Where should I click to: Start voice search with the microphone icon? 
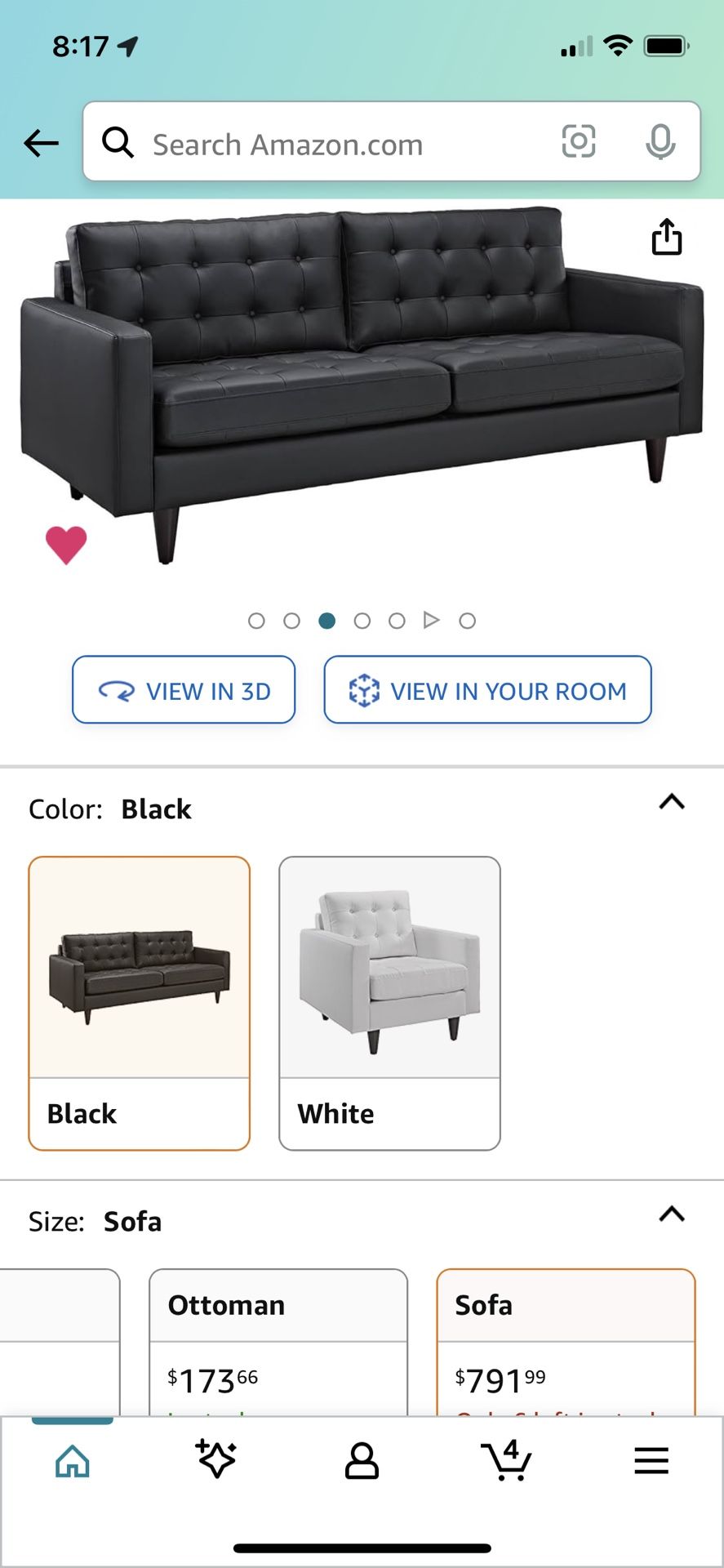click(x=661, y=142)
